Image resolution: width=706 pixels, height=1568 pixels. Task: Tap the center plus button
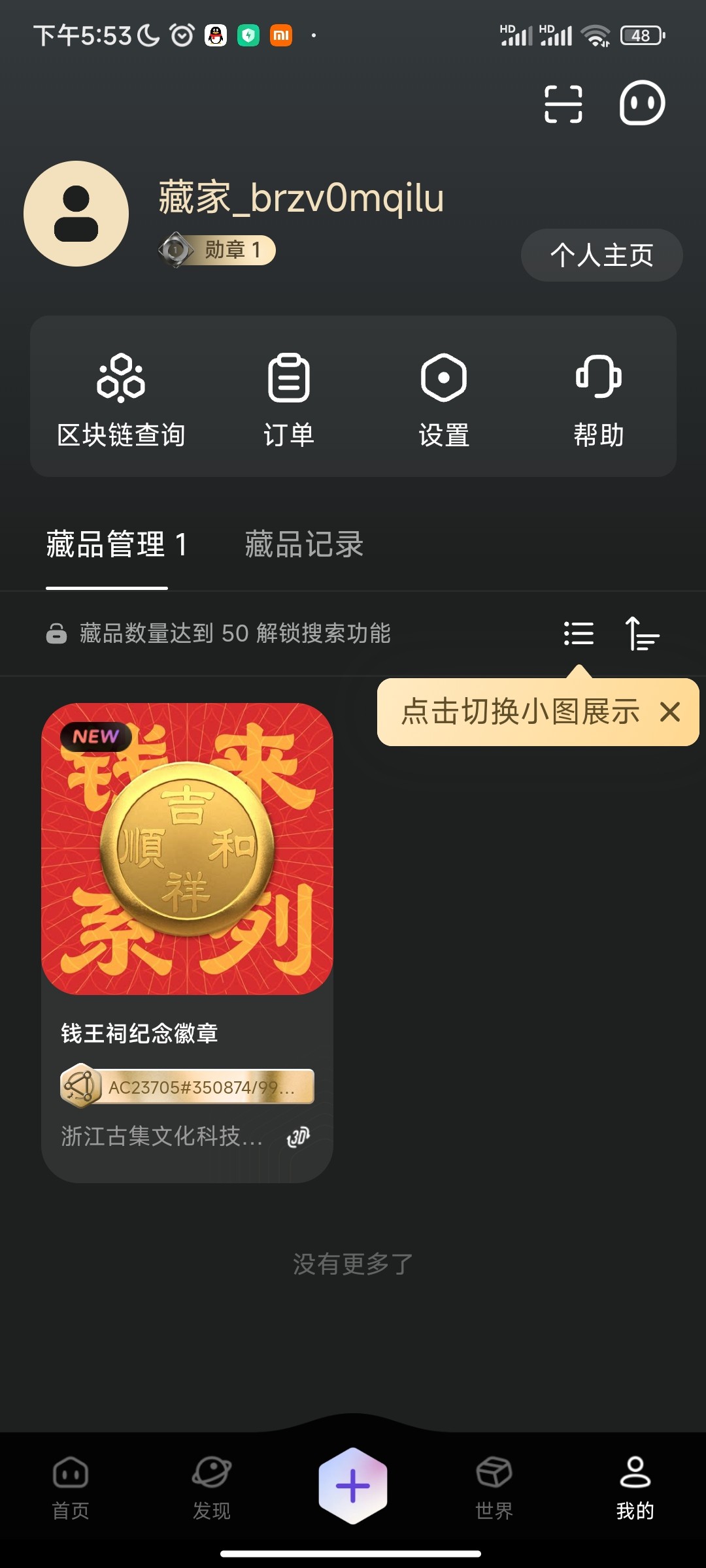[353, 1486]
